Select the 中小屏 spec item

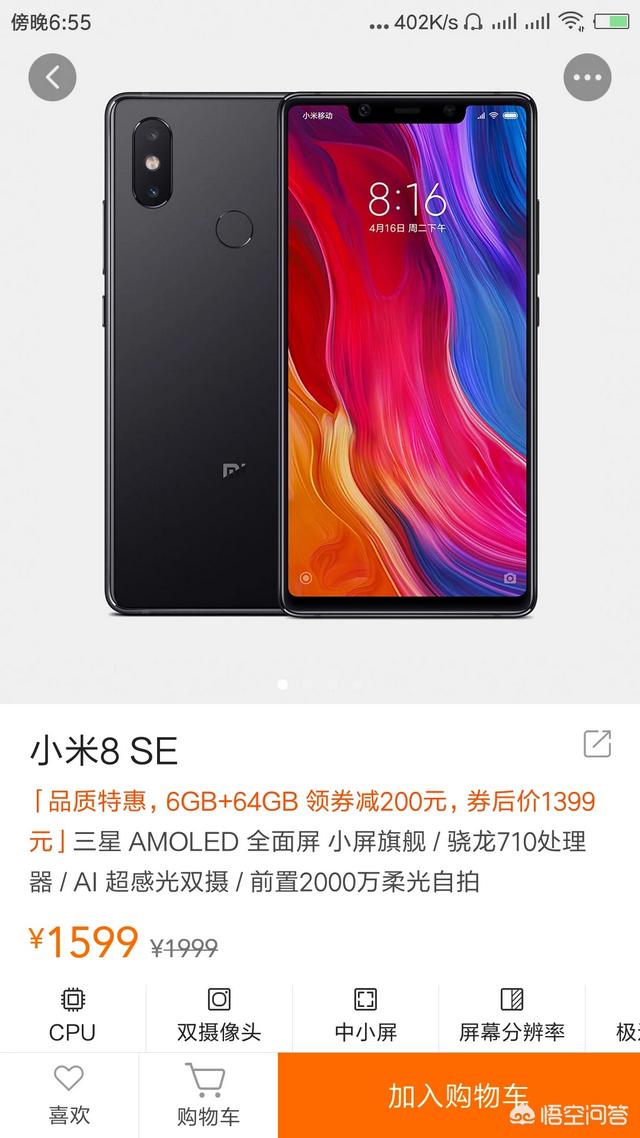click(x=365, y=1015)
